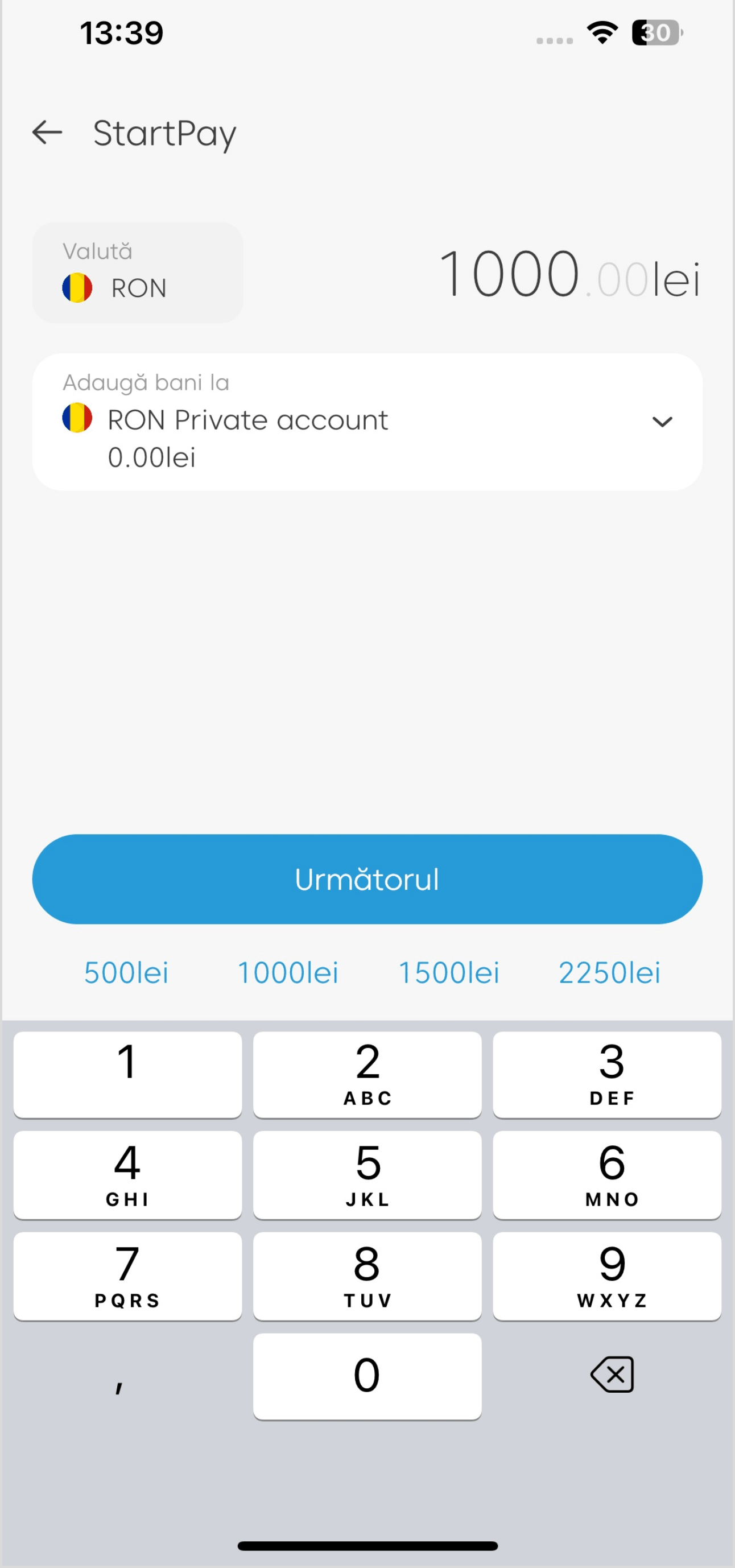The width and height of the screenshot is (735, 1568).
Task: Set amount to 2250lei shortcut
Action: [x=609, y=972]
